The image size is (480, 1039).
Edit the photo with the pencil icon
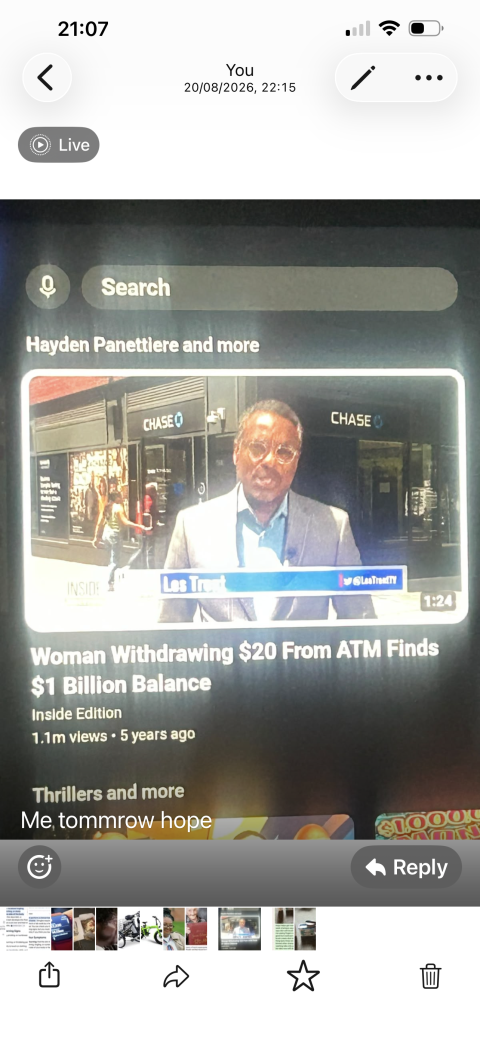click(363, 78)
